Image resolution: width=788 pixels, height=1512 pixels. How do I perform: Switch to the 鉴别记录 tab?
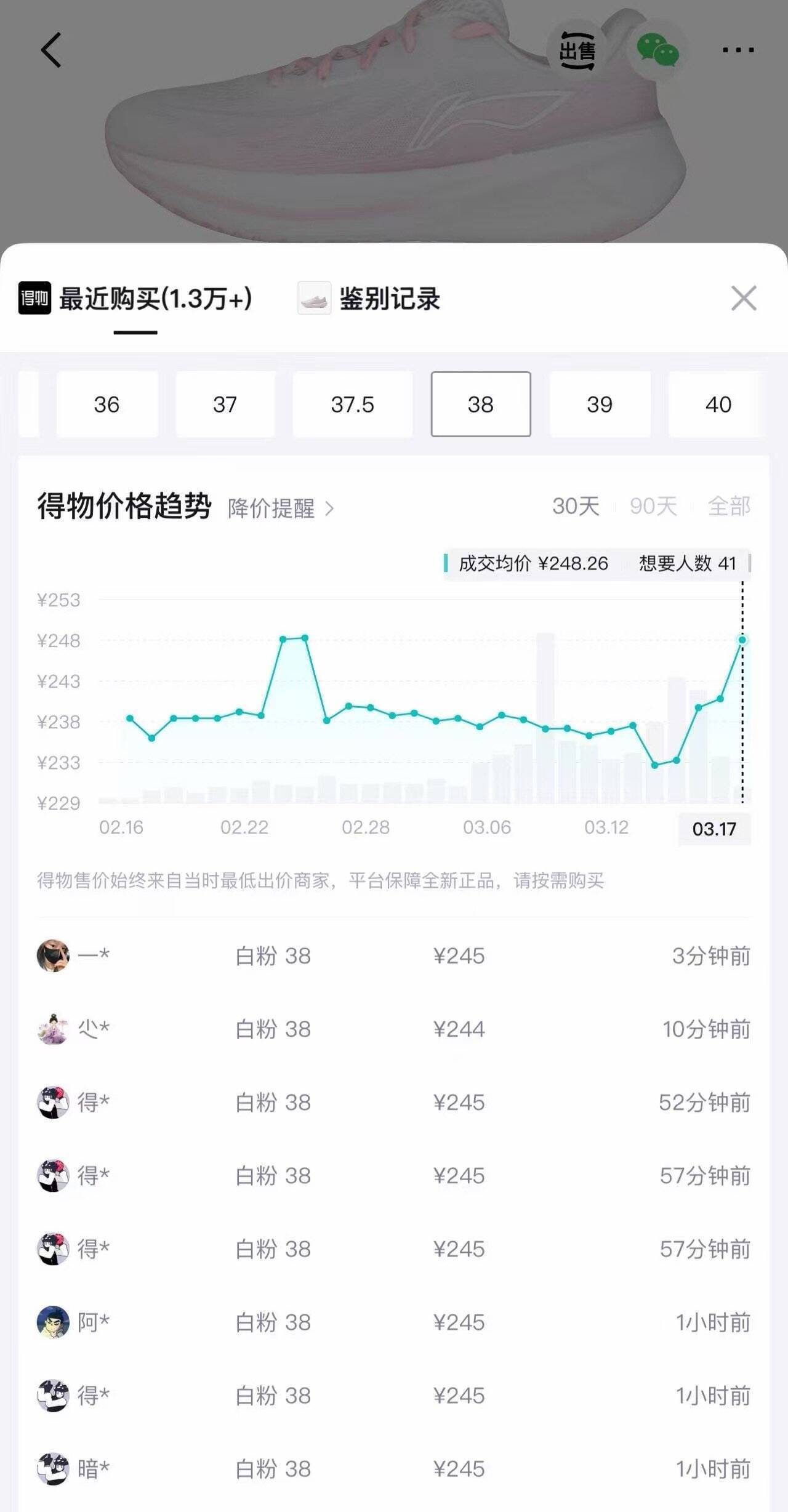369,299
